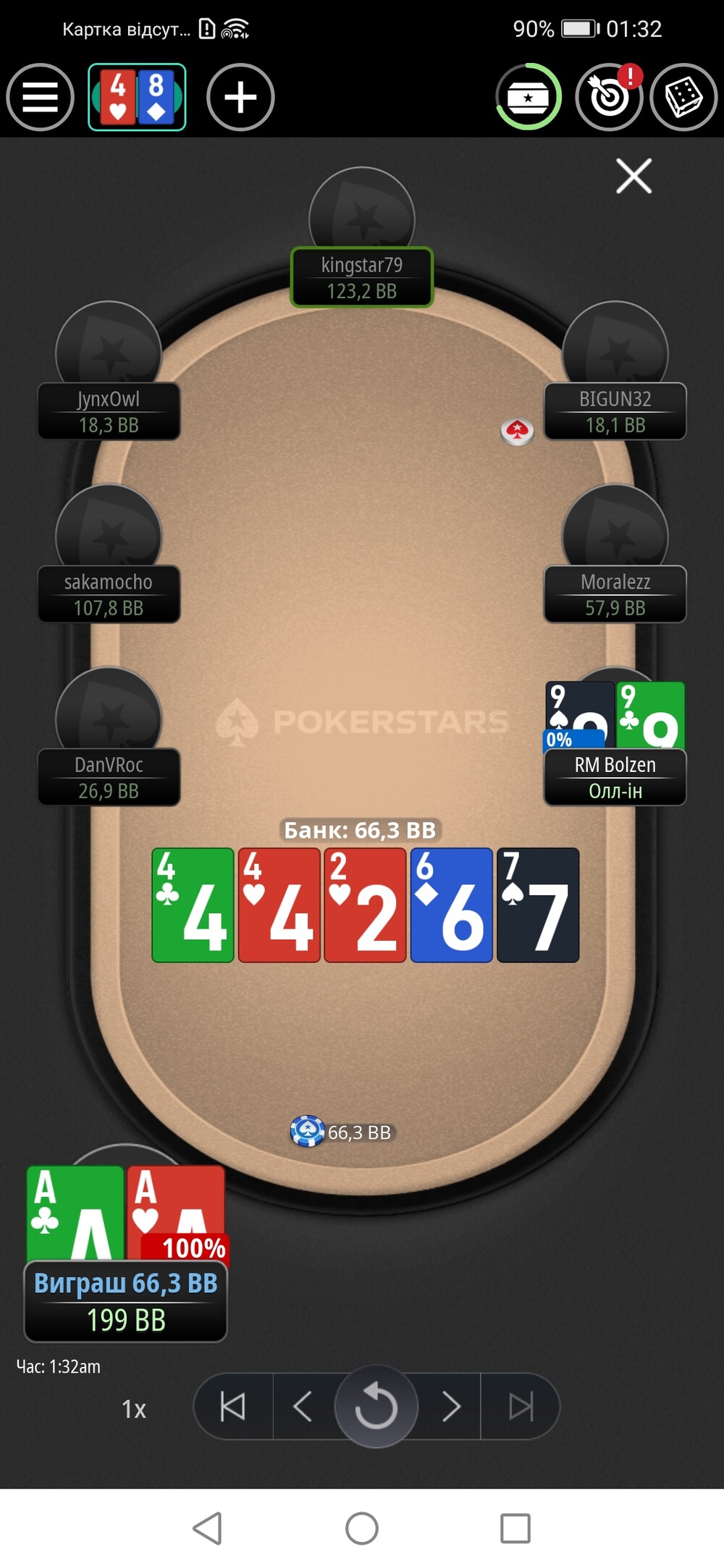This screenshot has width=724, height=1568.
Task: Open the challenges target icon
Action: pos(609,97)
